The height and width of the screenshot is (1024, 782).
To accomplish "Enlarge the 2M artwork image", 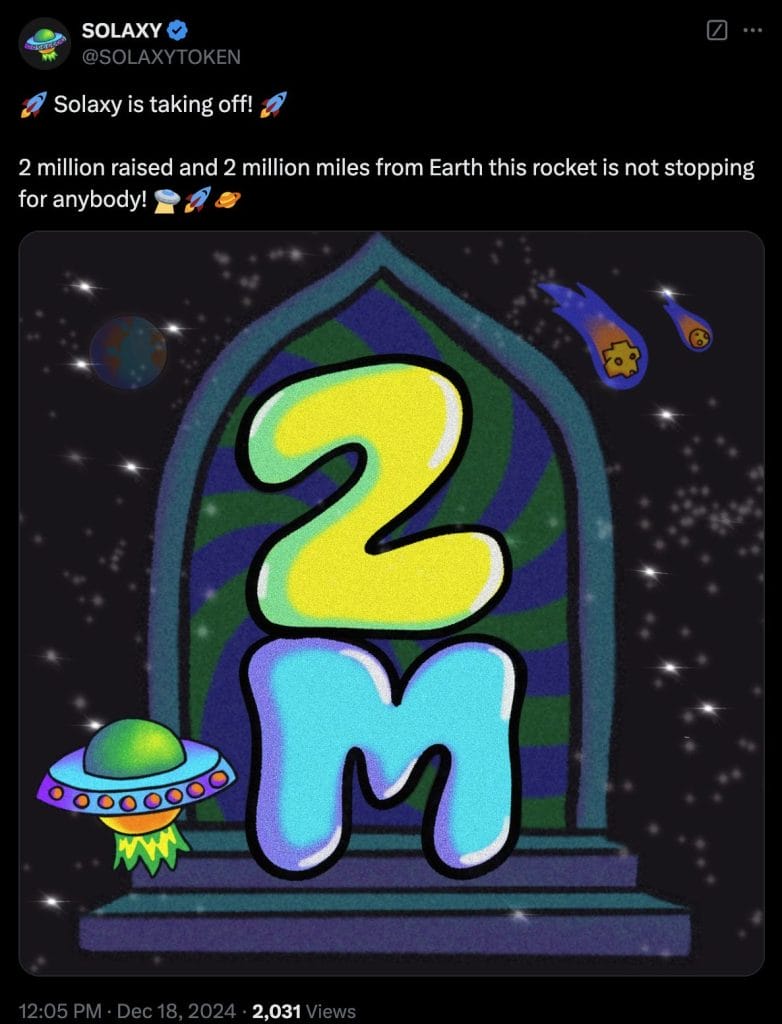I will click(391, 603).
